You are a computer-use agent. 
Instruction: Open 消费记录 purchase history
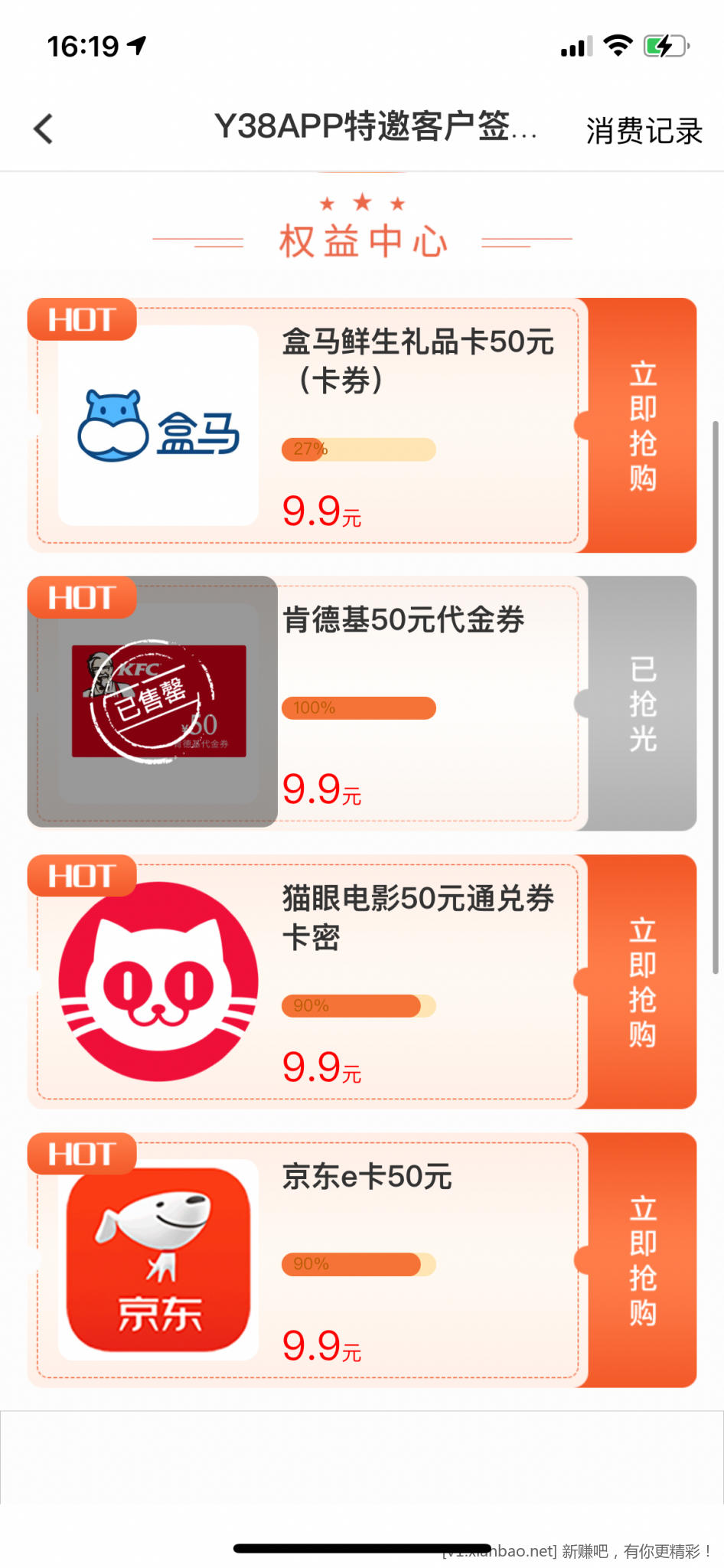coord(644,131)
